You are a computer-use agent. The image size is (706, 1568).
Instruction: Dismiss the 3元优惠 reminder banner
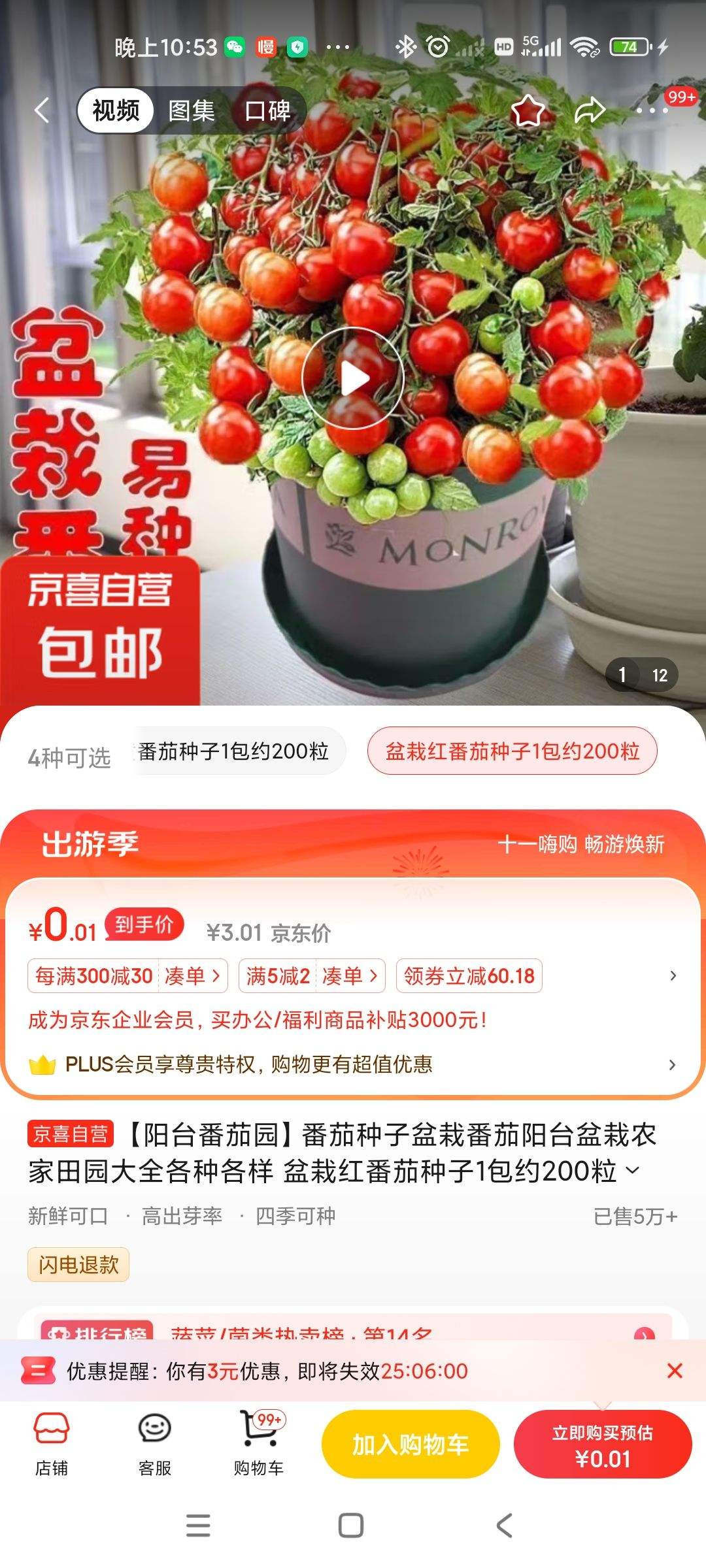coord(675,1371)
